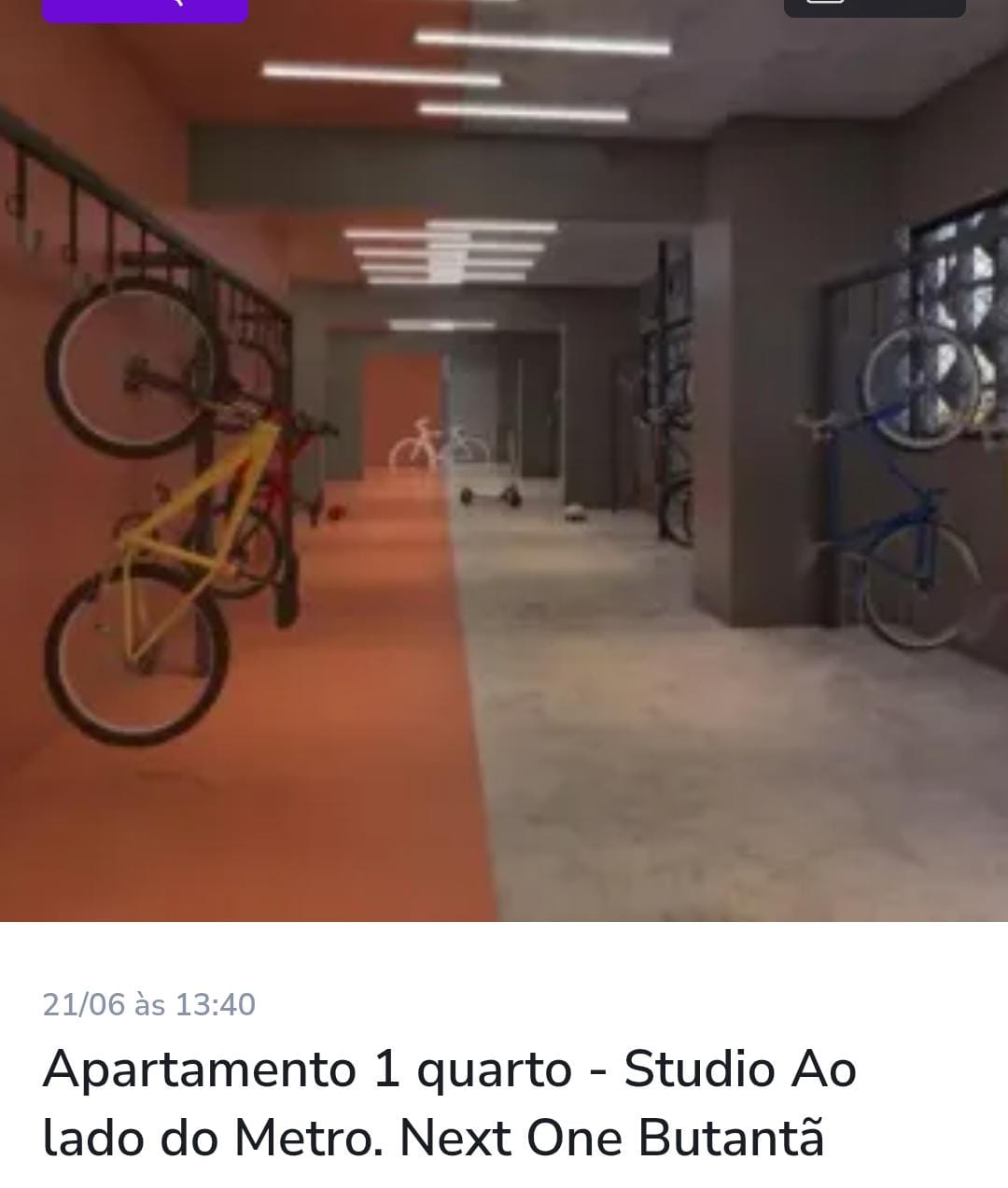Open the bike storage room photo fullscreen

coord(504,467)
